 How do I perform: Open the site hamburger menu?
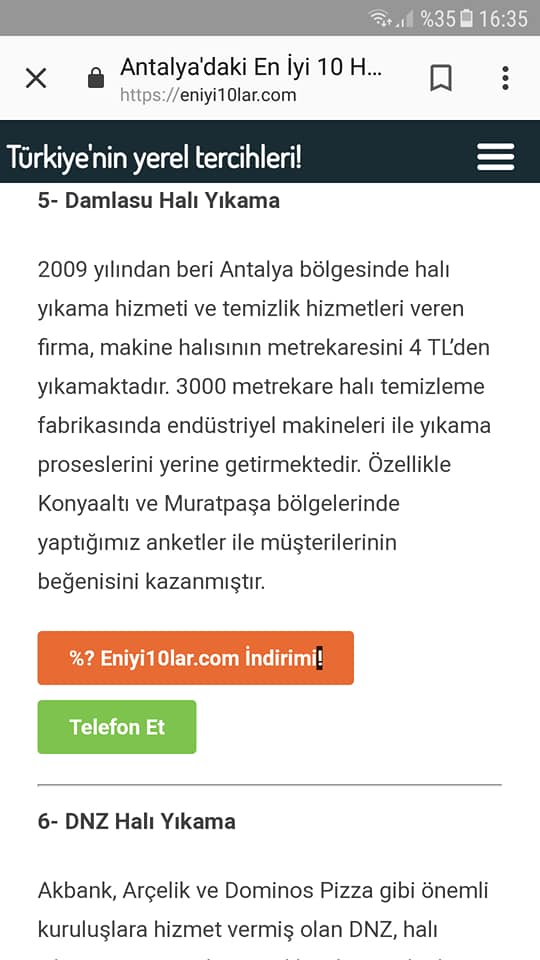(496, 157)
